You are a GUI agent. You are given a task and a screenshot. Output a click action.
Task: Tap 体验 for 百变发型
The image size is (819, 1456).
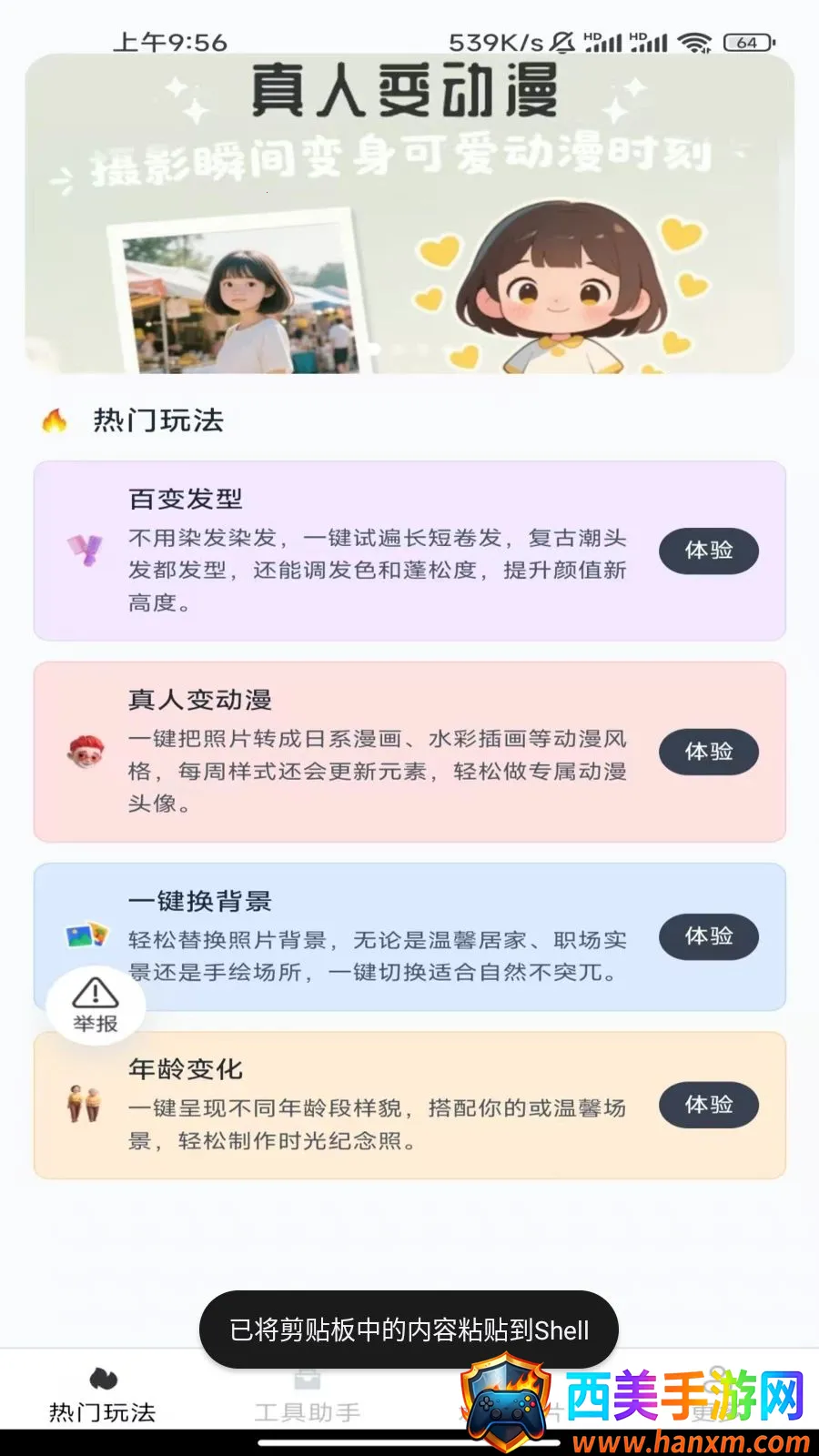(x=708, y=551)
